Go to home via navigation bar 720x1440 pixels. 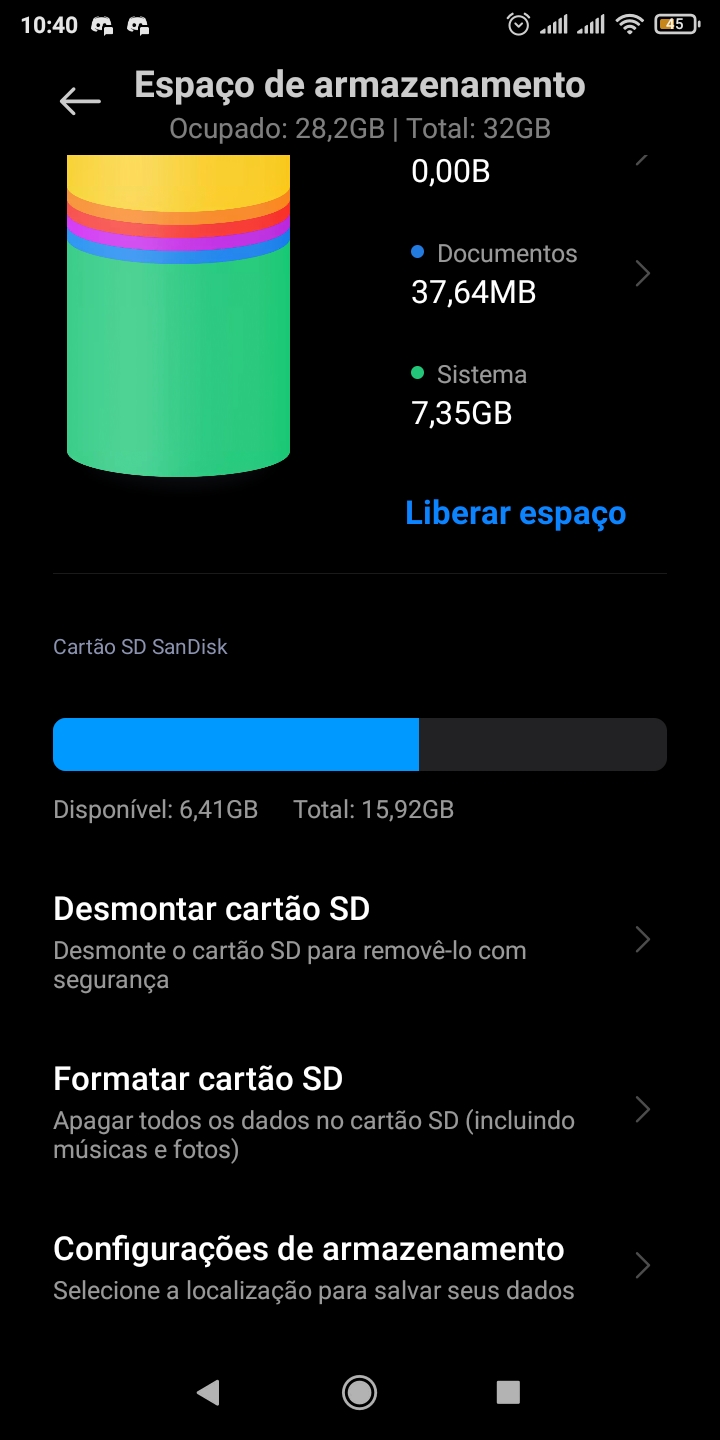pos(359,1392)
